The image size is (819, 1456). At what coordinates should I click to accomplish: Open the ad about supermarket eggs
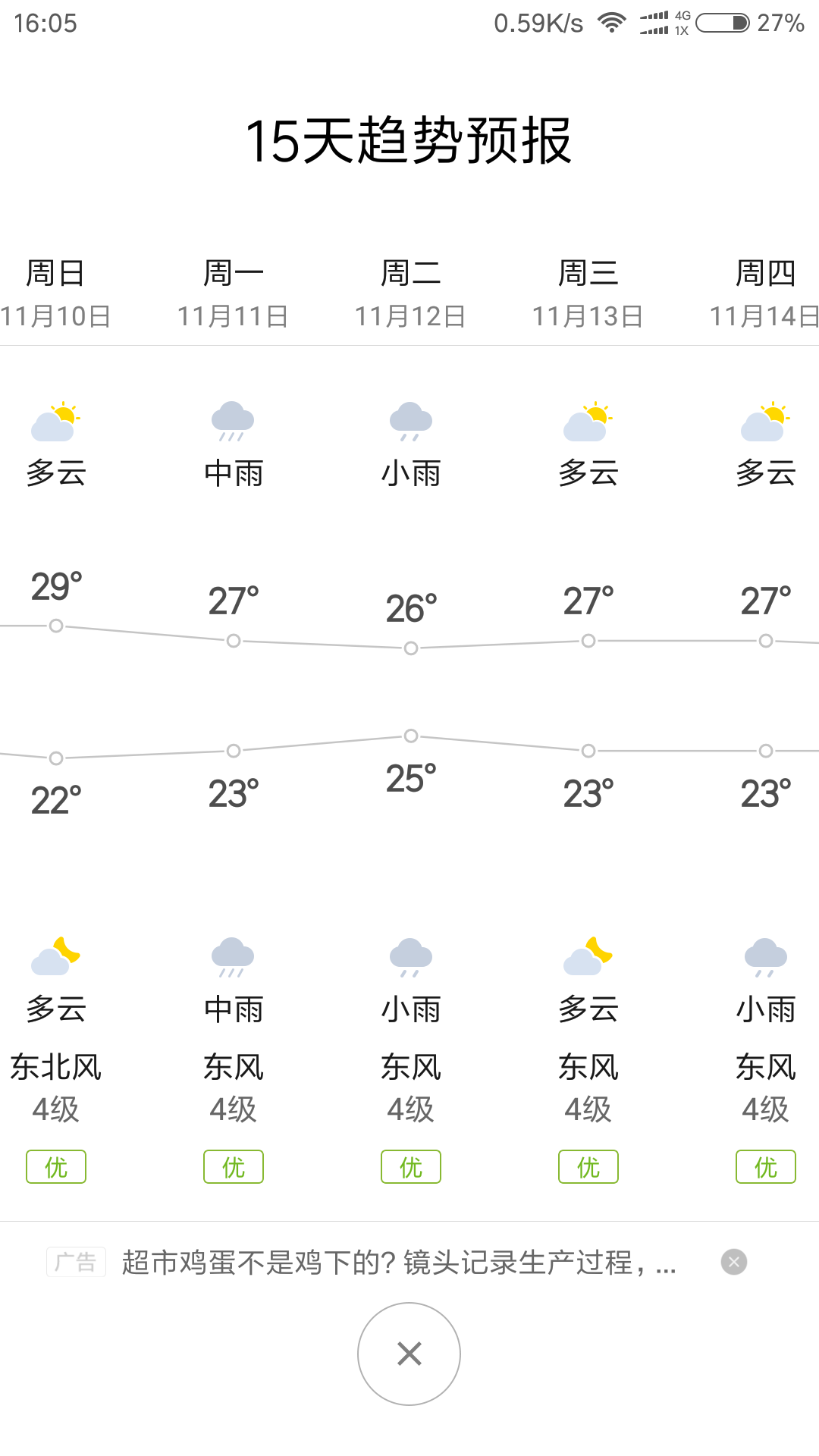pos(399,1263)
